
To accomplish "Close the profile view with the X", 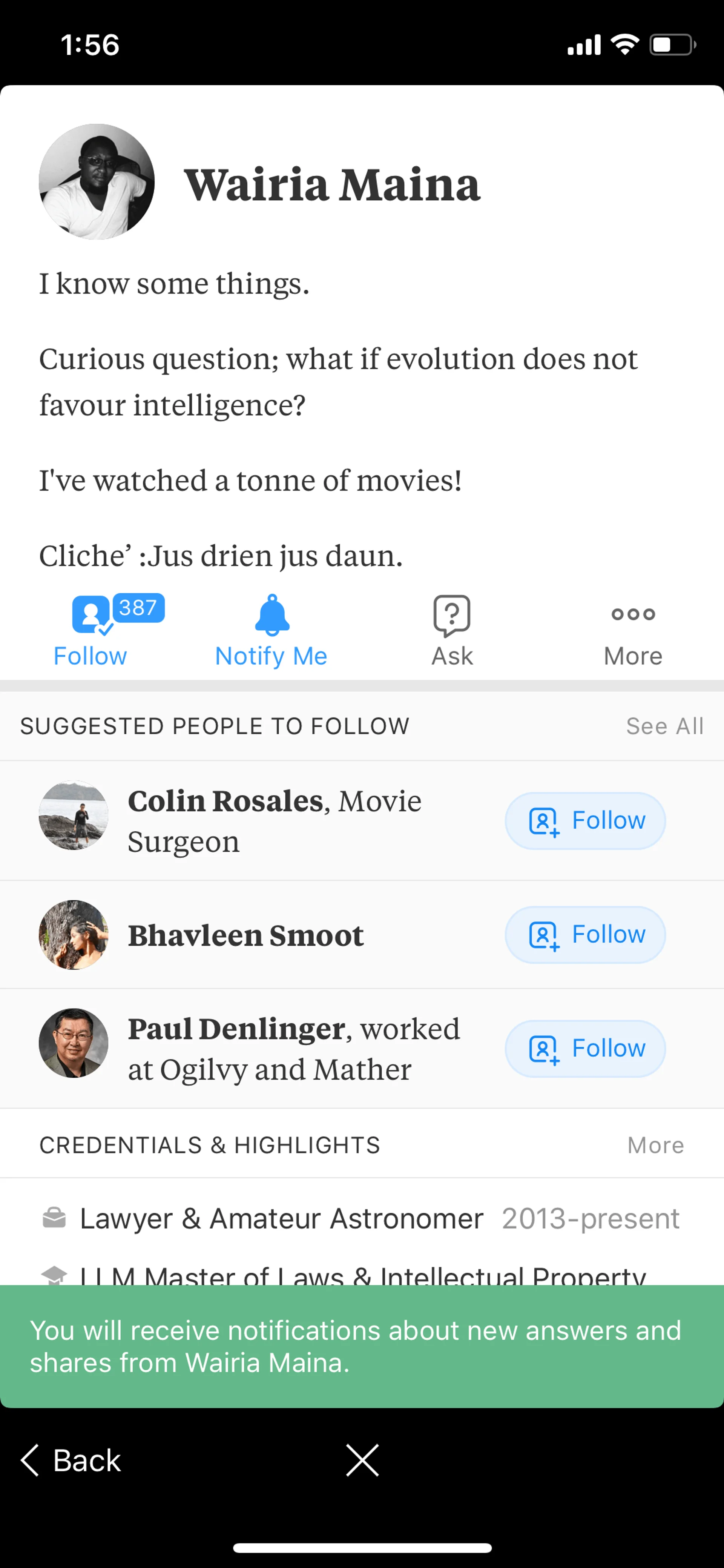I will (363, 1460).
